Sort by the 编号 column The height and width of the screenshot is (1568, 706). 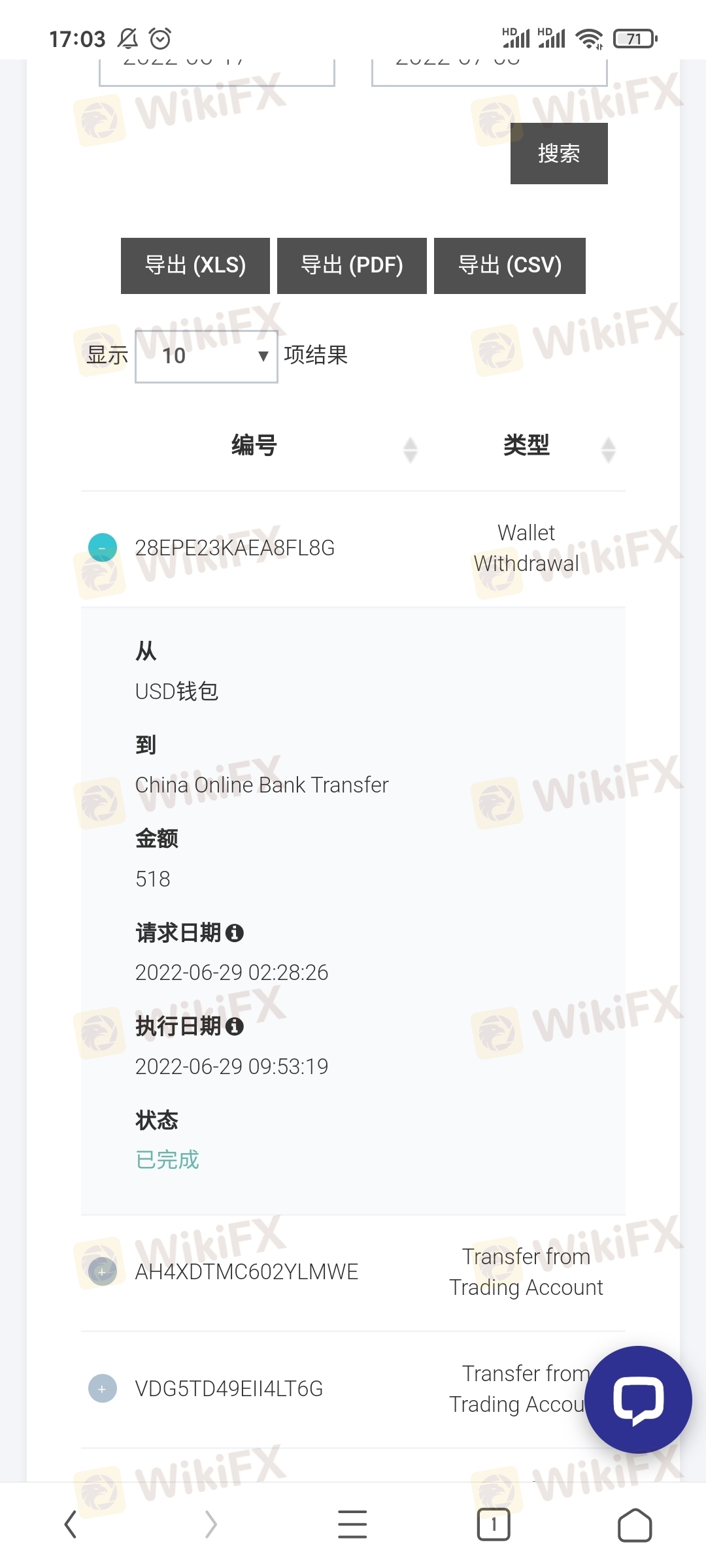point(411,449)
